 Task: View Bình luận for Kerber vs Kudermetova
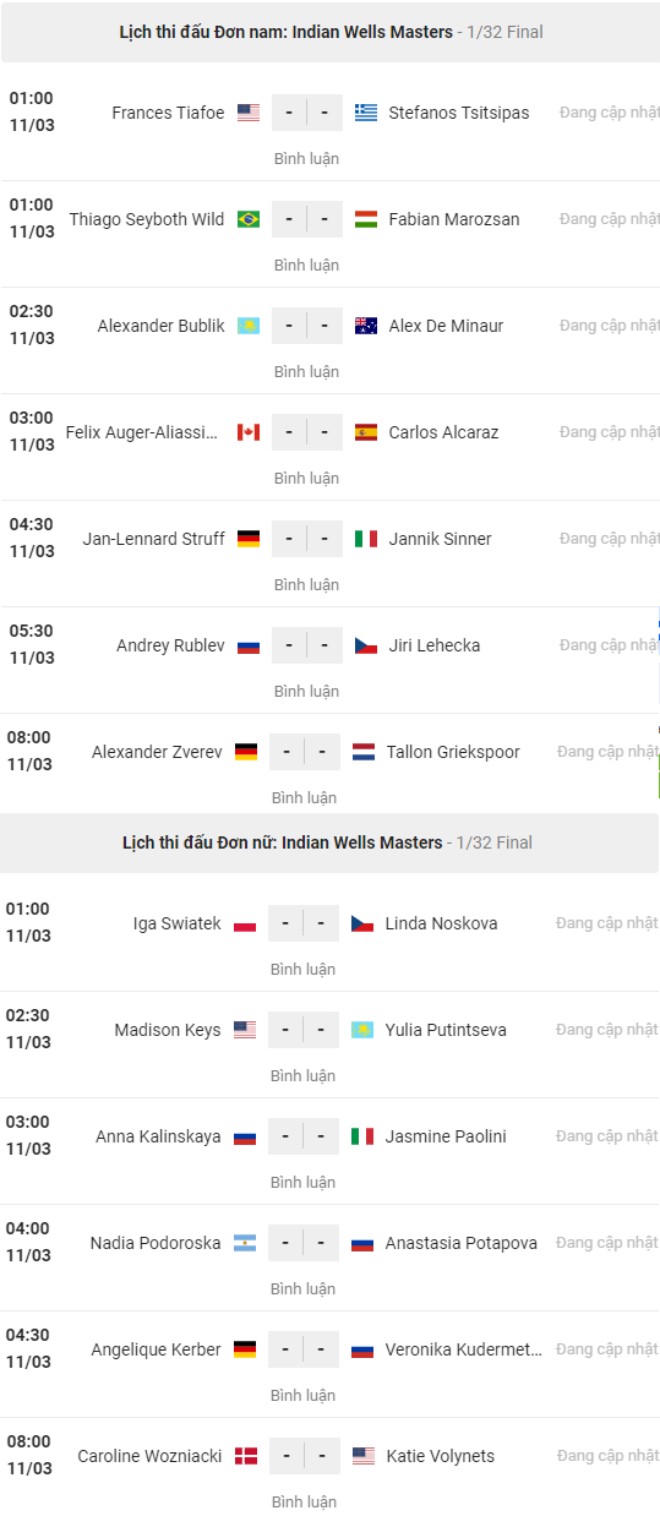point(303,1395)
